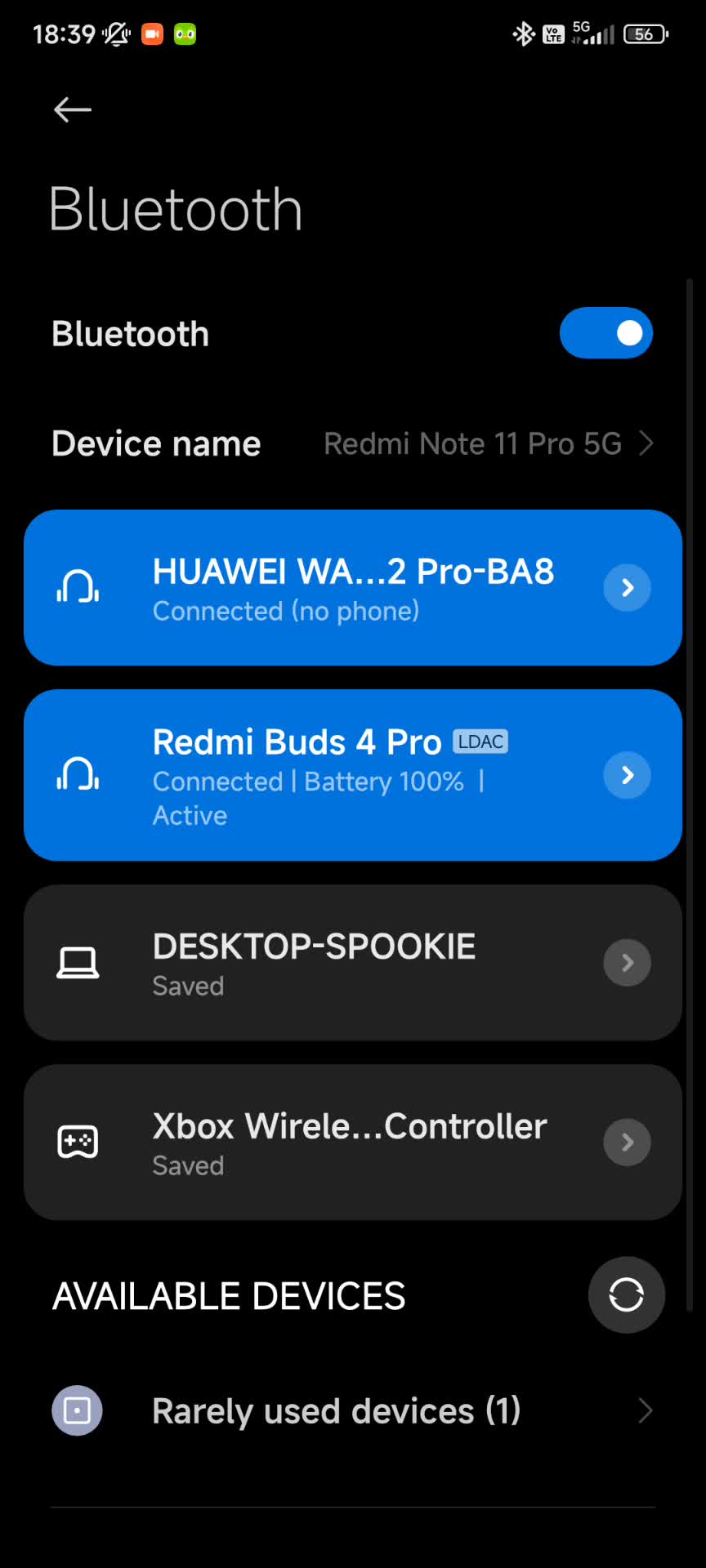This screenshot has height=1568, width=706.
Task: Tap the laptop icon beside DESKTOP-SPOOKIE
Action: (x=78, y=963)
